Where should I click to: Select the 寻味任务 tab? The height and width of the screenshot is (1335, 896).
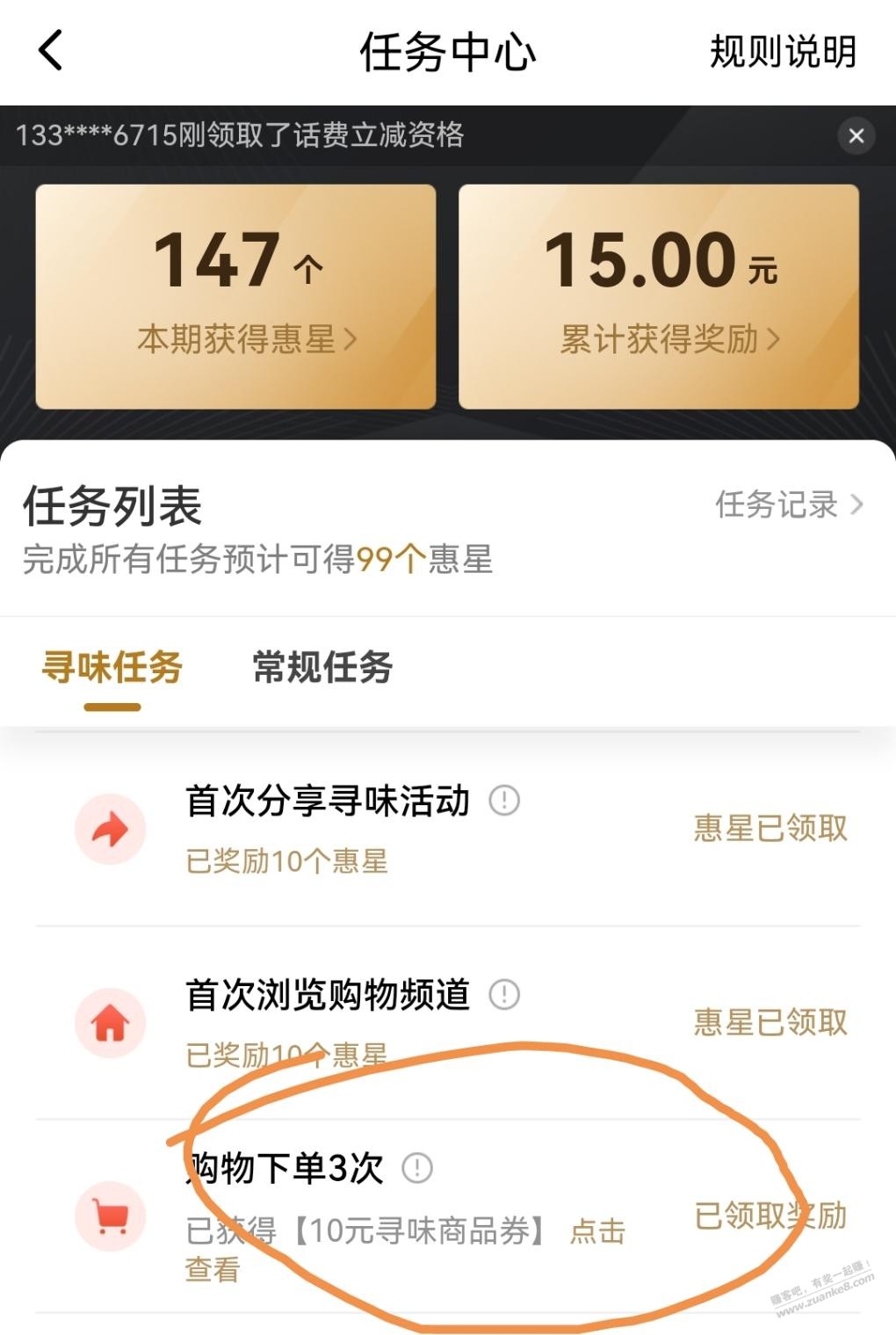tap(111, 668)
